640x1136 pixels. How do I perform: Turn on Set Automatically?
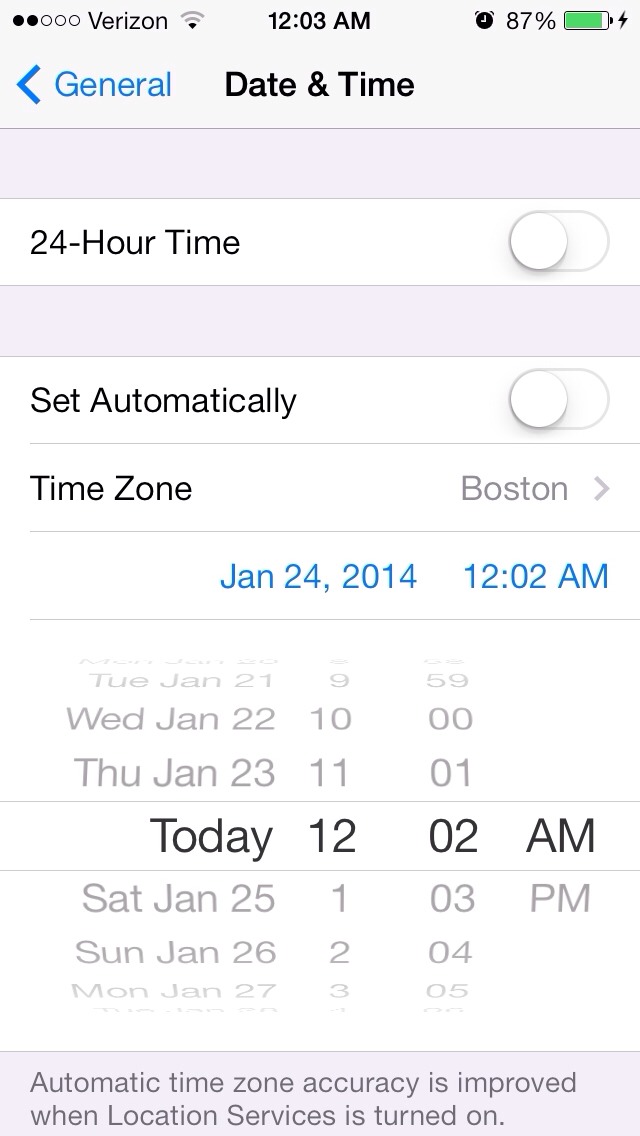tap(559, 400)
